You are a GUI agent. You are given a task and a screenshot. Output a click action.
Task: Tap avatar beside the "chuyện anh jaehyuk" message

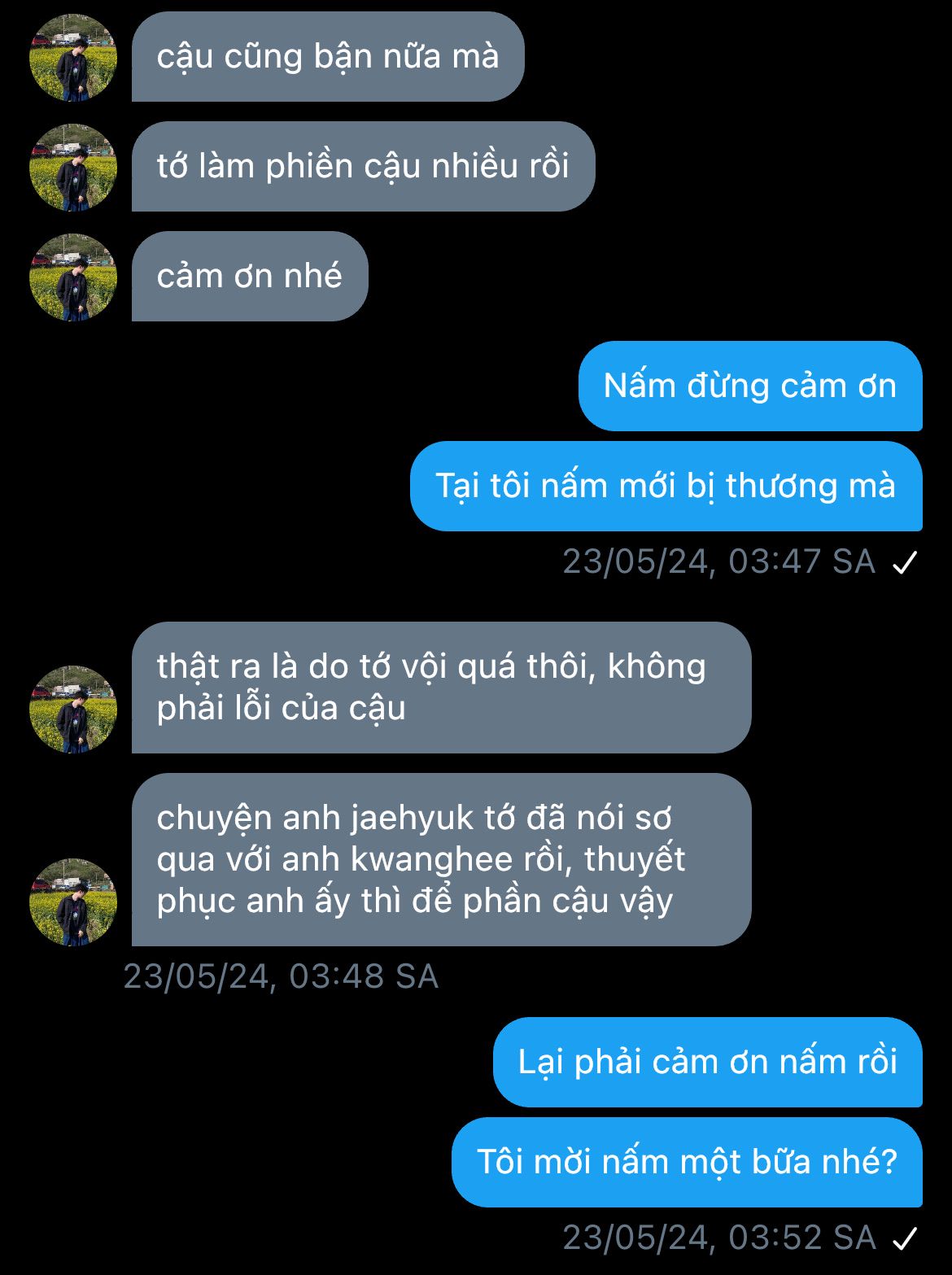tap(73, 902)
